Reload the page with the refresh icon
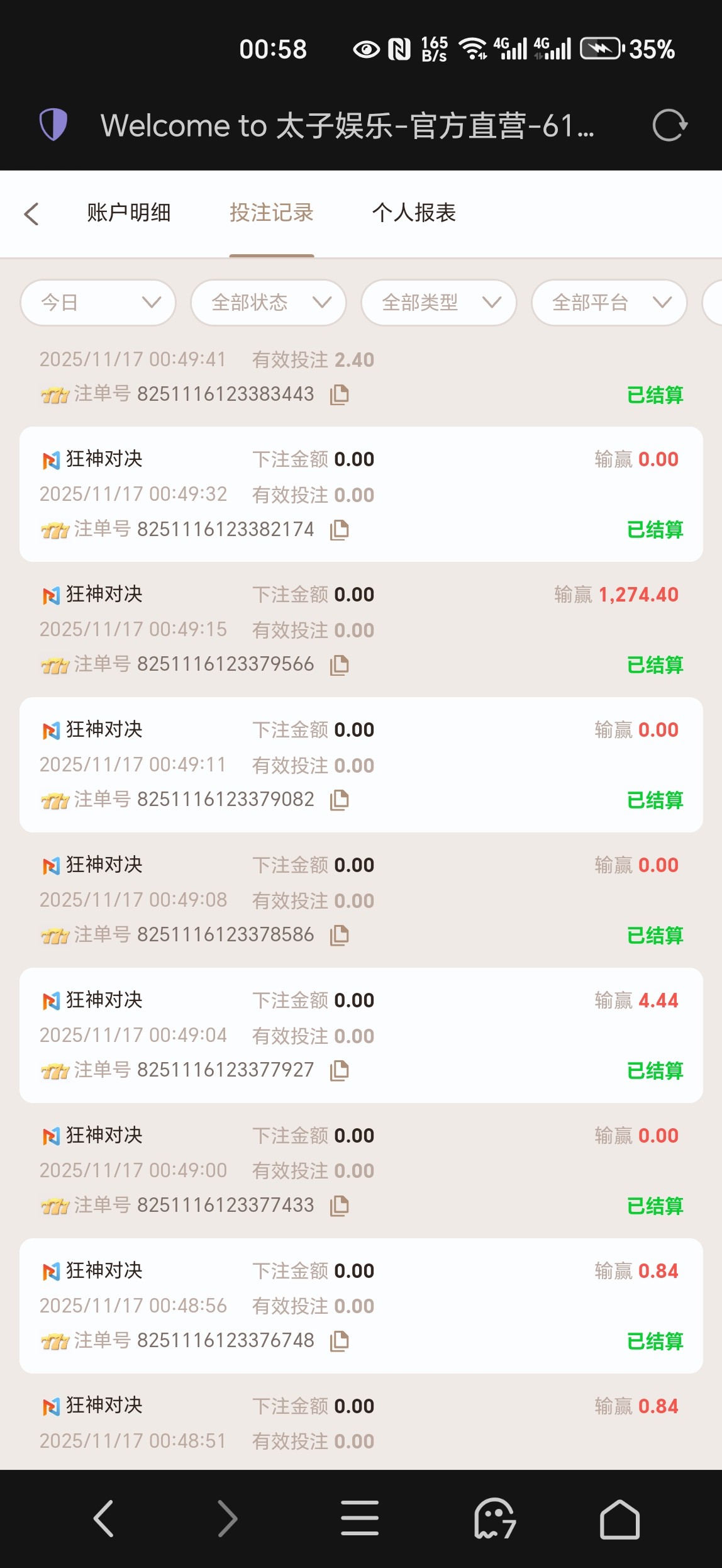Viewport: 722px width, 1568px height. click(669, 125)
